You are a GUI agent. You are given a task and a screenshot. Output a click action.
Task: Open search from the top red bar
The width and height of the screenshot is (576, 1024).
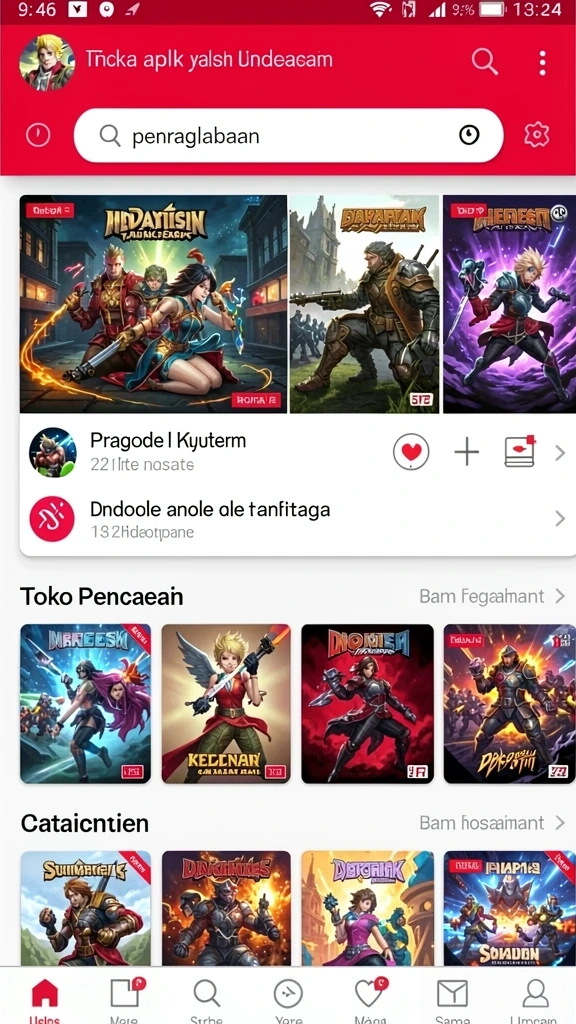(485, 62)
